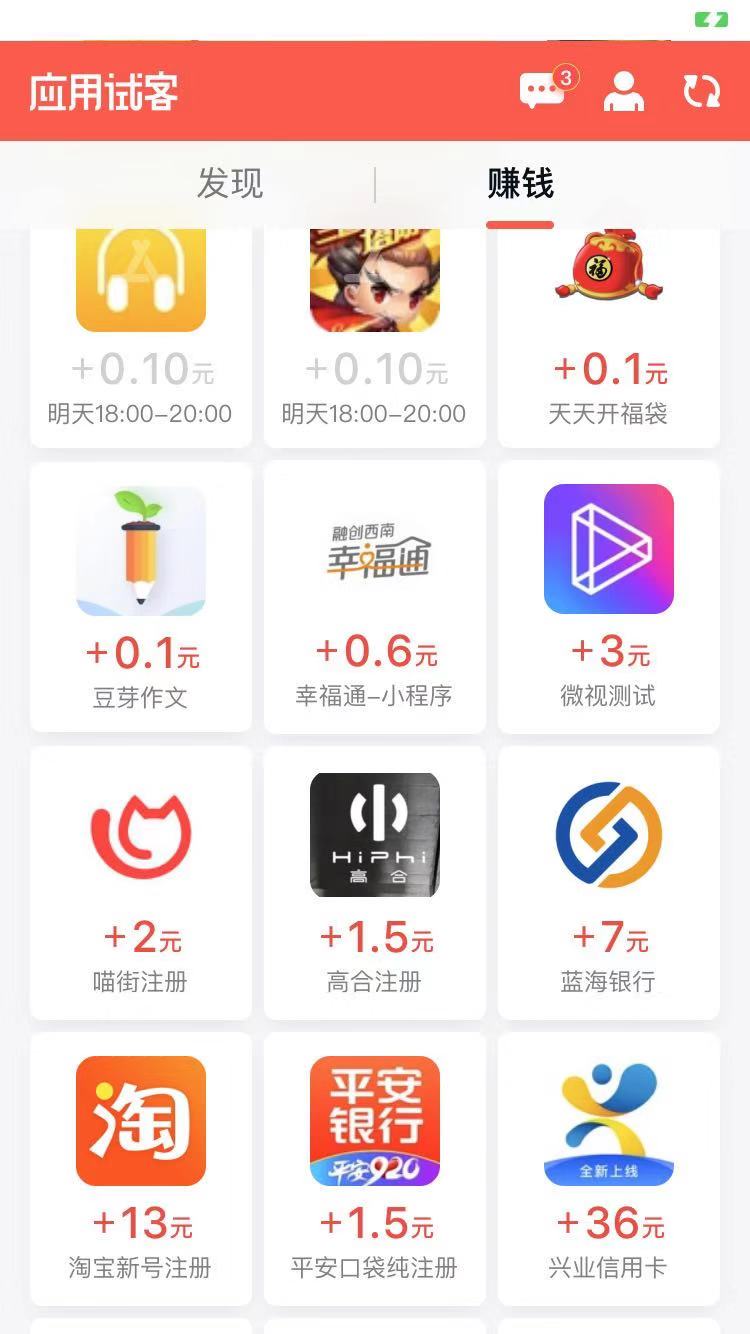Select the 淘宝 Taobao orange icon
The image size is (750, 1334).
tap(141, 1120)
